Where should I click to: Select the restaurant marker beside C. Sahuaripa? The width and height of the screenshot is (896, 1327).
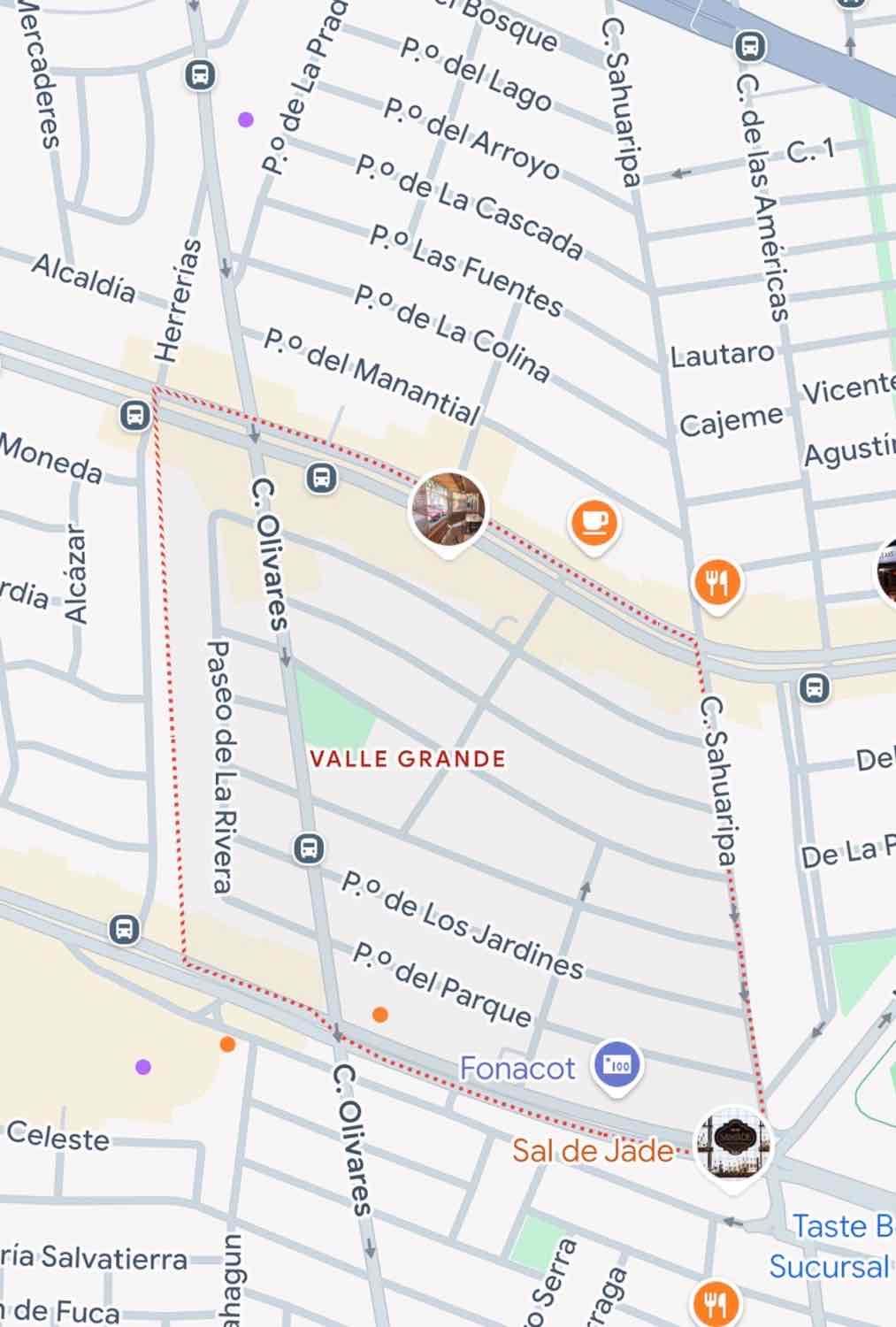point(716,582)
